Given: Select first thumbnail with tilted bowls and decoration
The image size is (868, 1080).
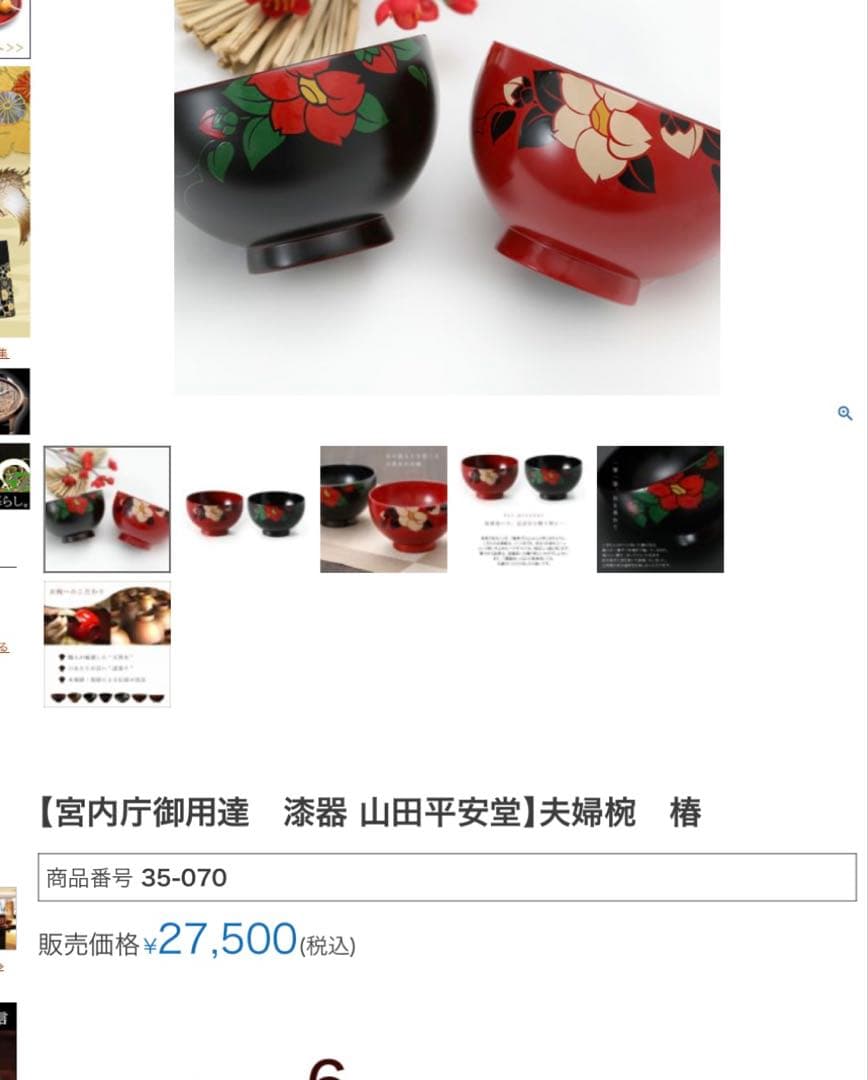Looking at the screenshot, I should [107, 509].
